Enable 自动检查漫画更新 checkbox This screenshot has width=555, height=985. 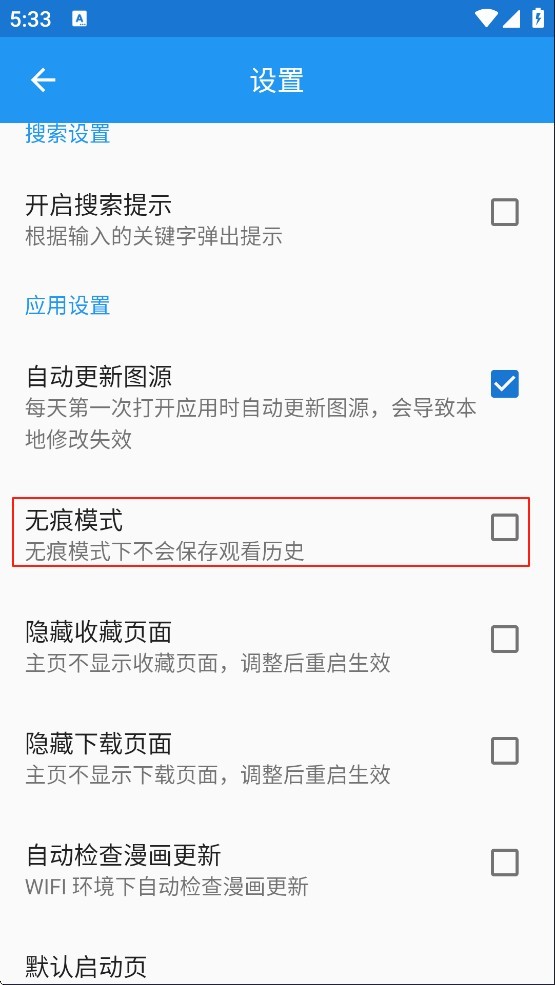tap(505, 863)
